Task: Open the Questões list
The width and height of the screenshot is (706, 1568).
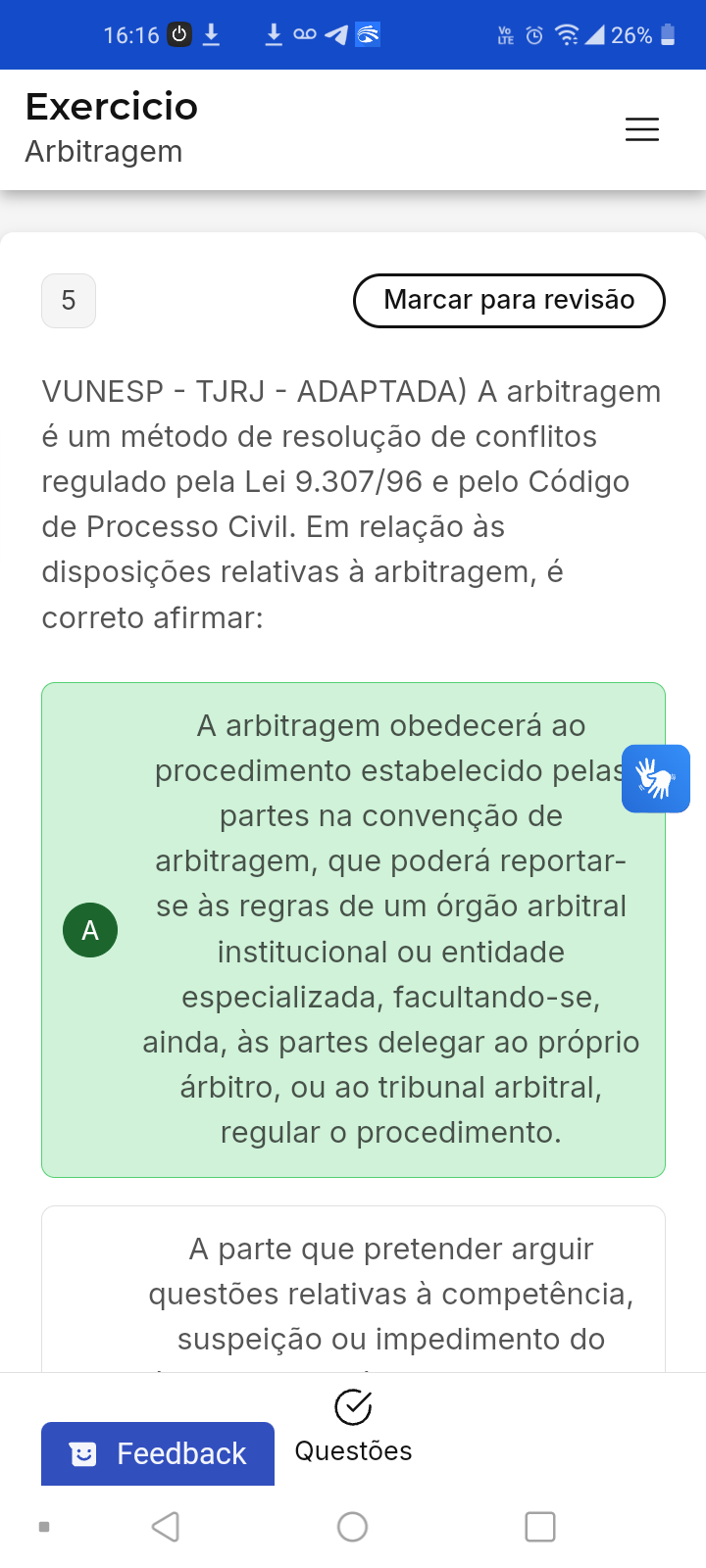Action: [353, 1426]
